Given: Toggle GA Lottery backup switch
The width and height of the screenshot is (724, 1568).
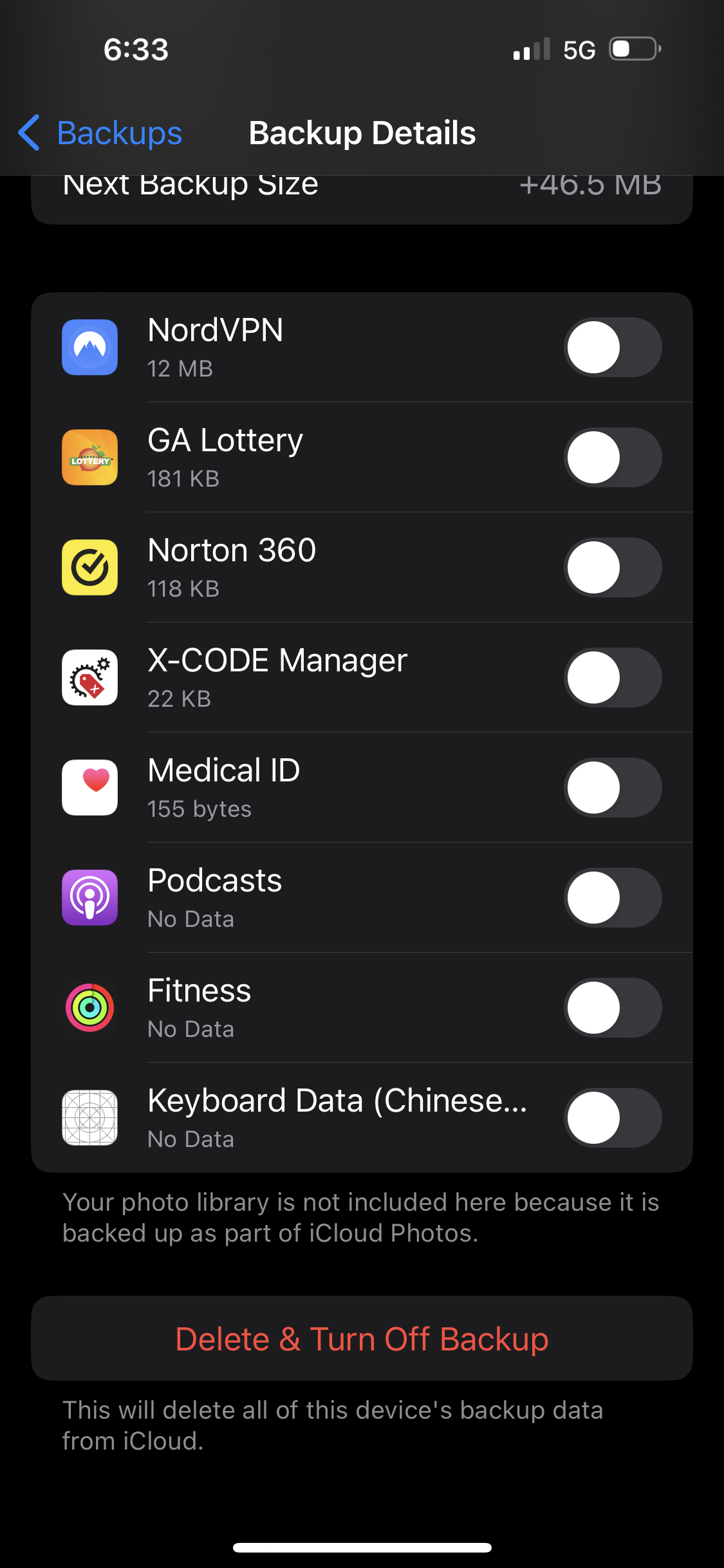Looking at the screenshot, I should [x=612, y=458].
